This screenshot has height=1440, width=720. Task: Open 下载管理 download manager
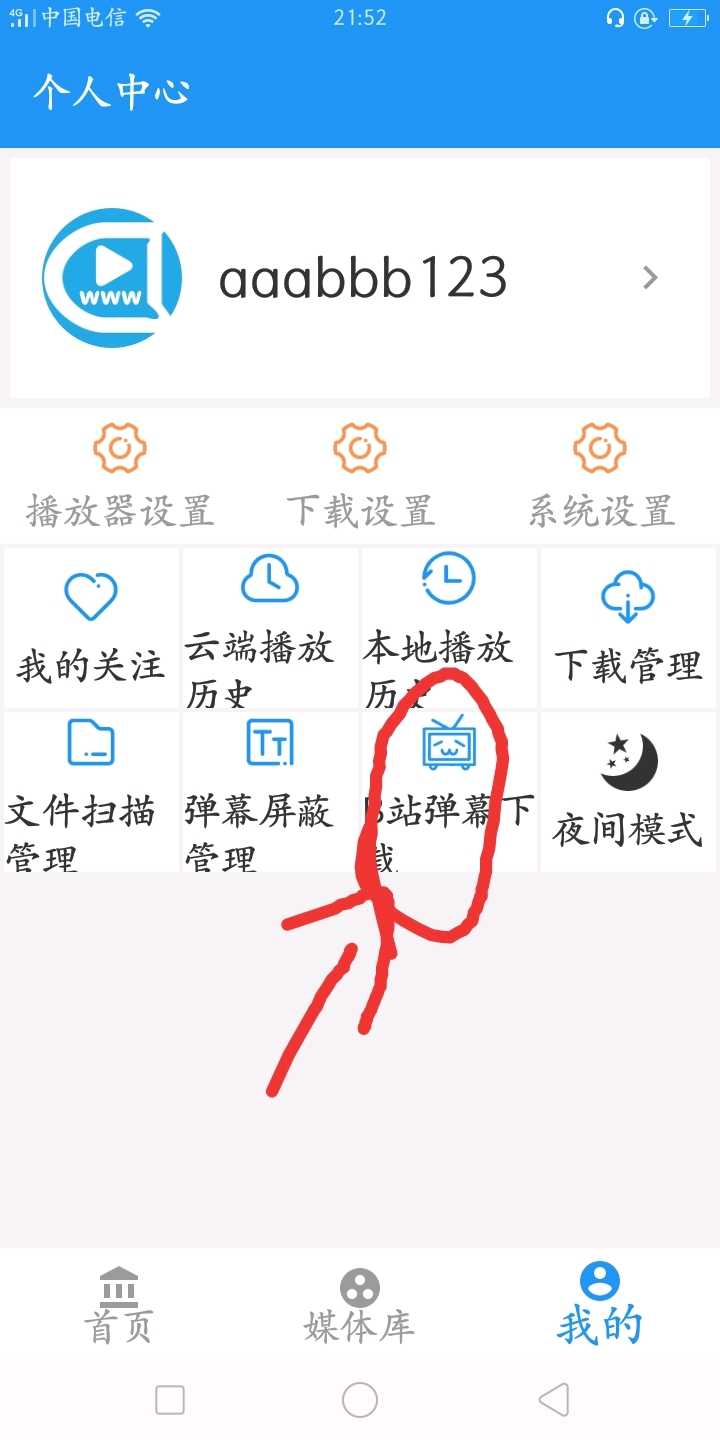coord(628,628)
